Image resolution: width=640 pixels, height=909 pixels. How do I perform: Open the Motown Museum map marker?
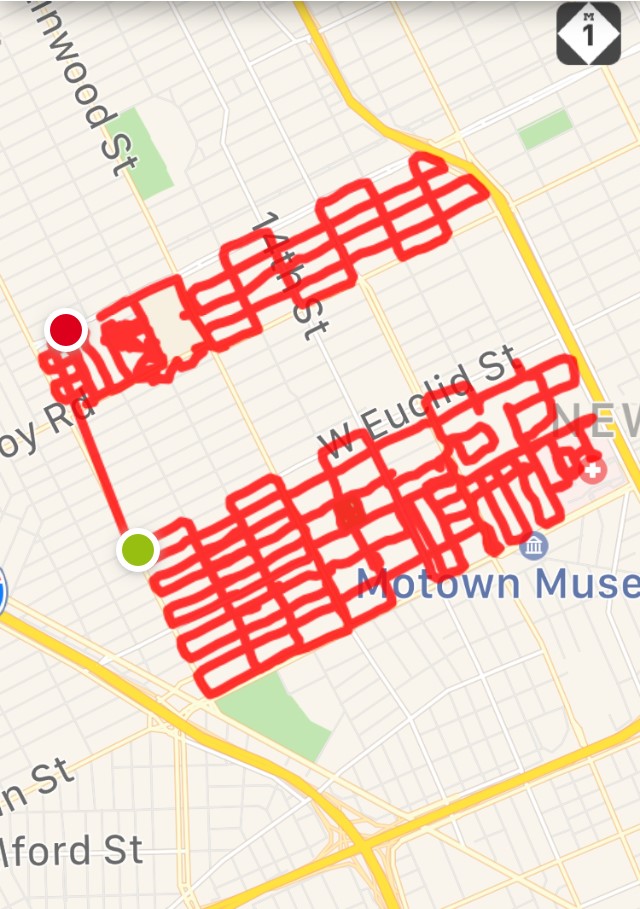click(x=534, y=547)
